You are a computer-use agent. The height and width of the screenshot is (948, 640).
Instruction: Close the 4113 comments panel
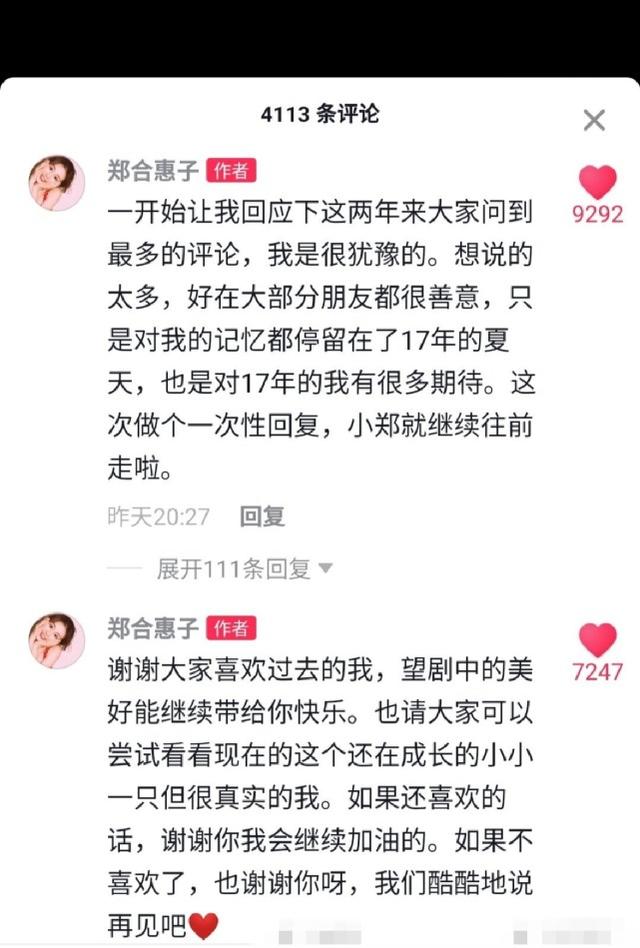594,121
